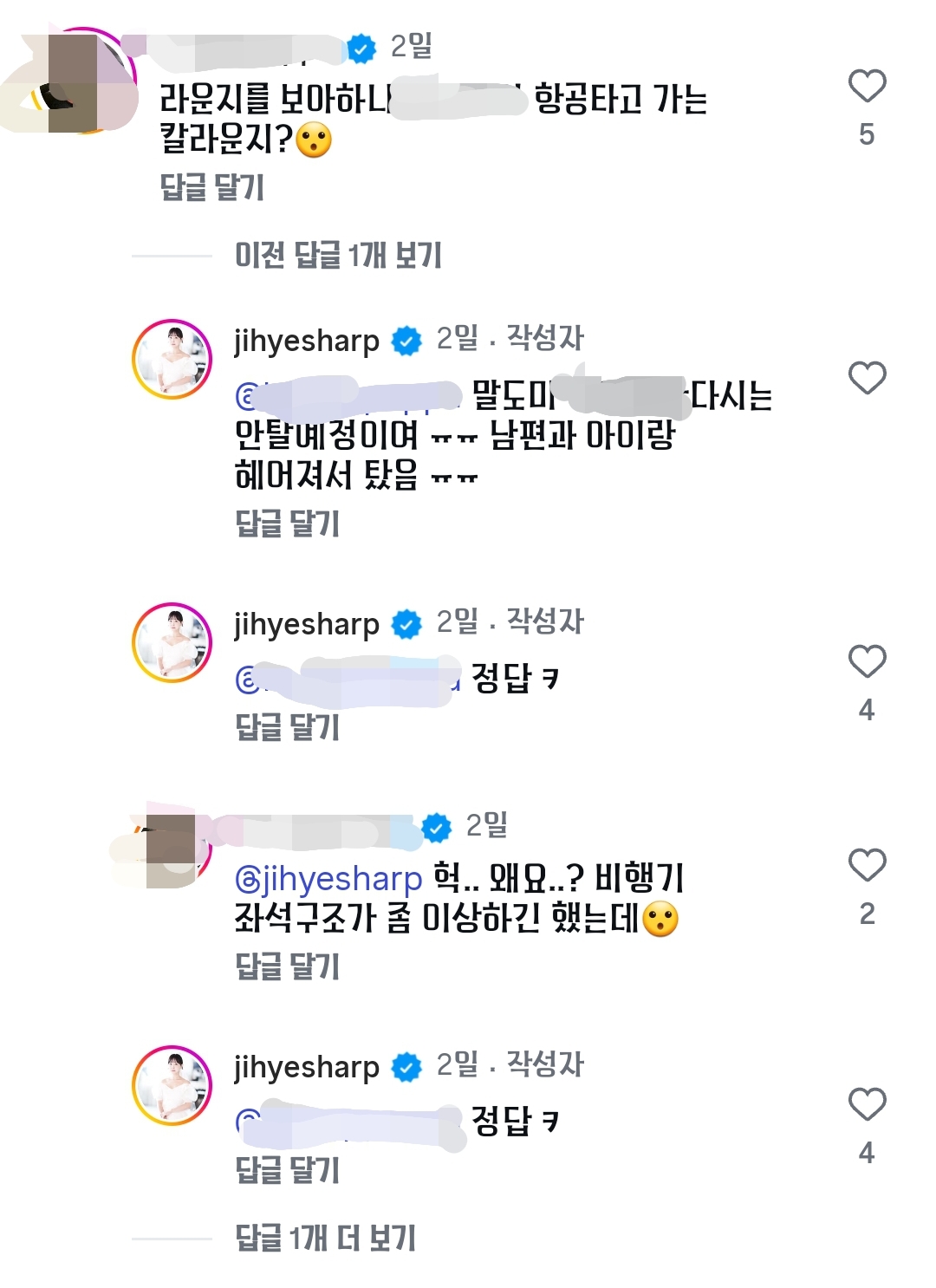936x1288 pixels.
Task: Expand "이전 답글 1개 보기"
Action: [x=338, y=256]
